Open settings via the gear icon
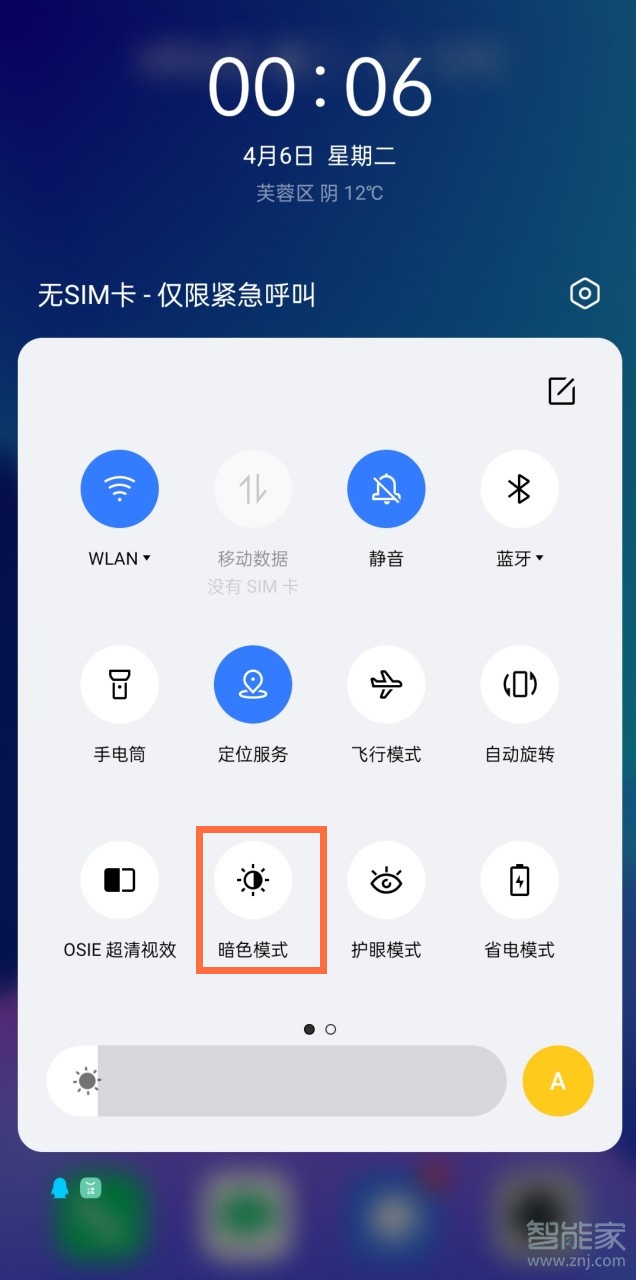The height and width of the screenshot is (1280, 636). 585,294
